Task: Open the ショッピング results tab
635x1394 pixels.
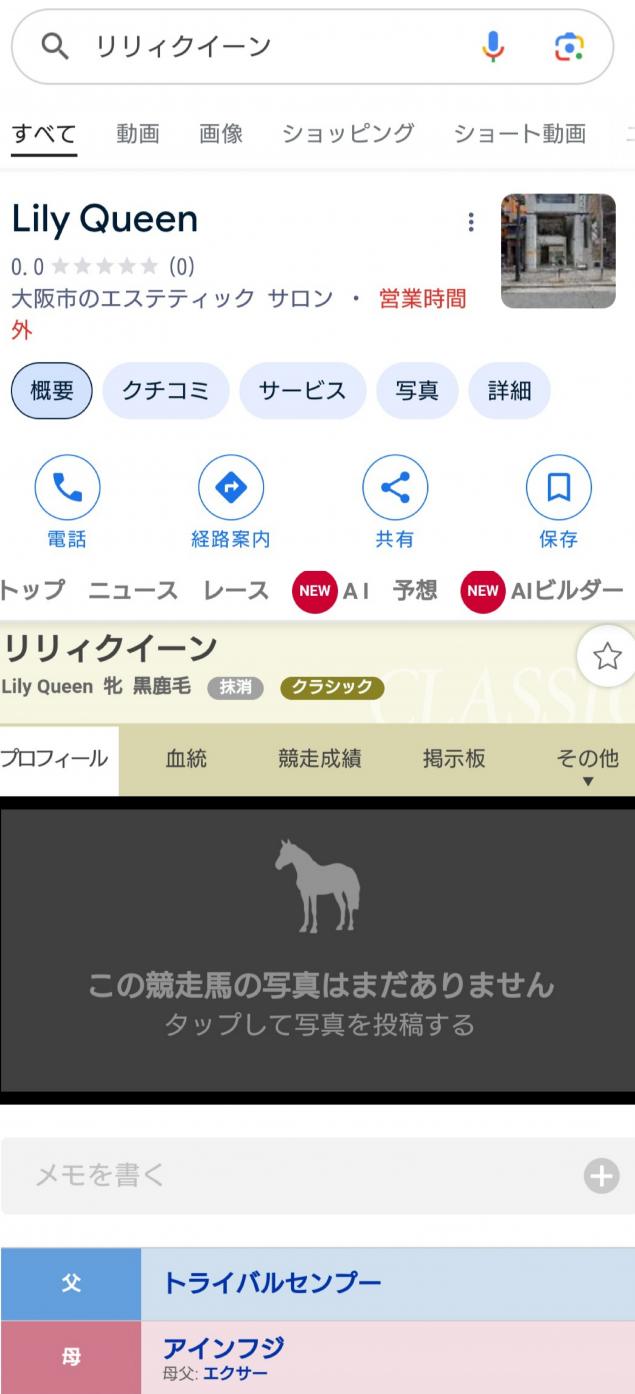Action: point(348,134)
